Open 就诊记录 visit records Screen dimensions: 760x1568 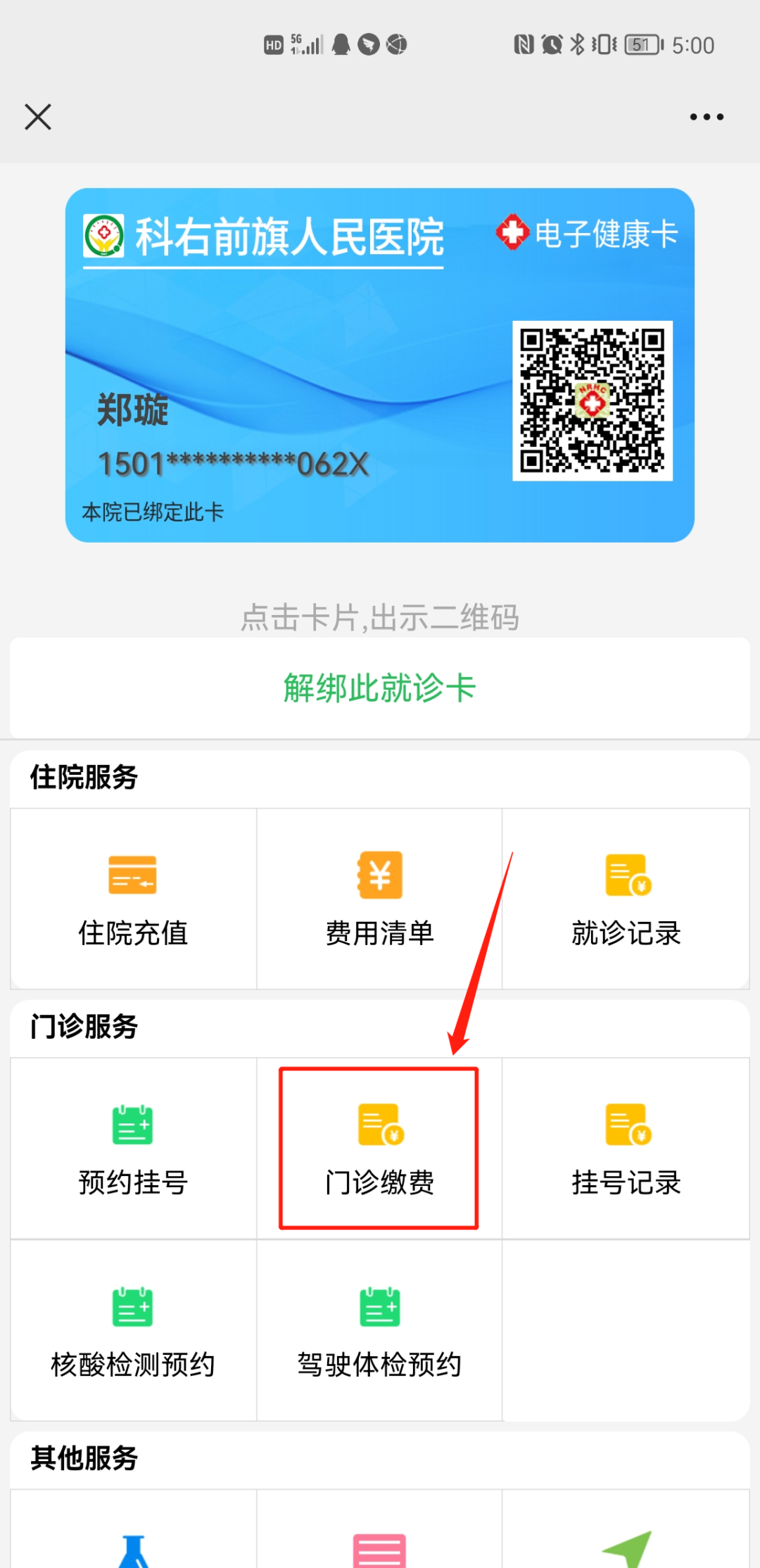coord(626,899)
